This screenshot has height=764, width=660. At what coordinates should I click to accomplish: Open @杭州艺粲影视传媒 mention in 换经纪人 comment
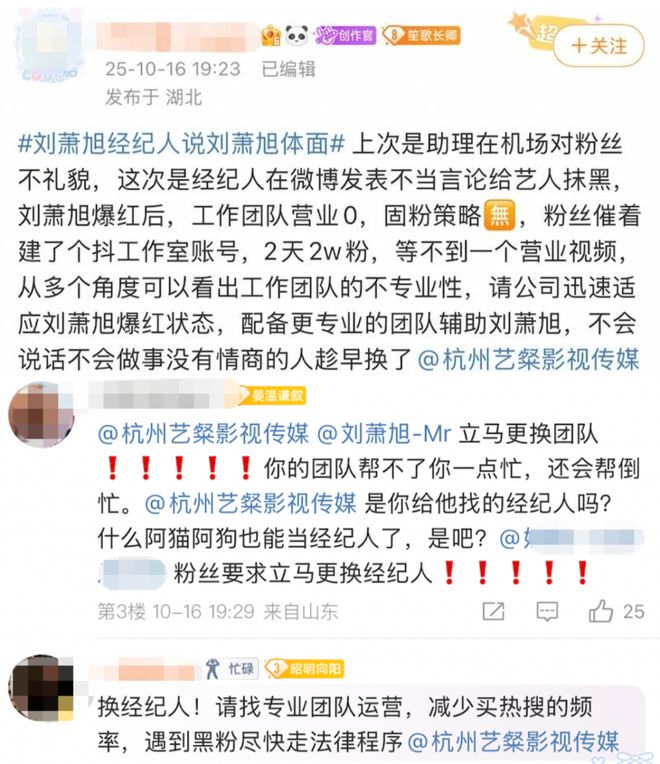pyautogui.click(x=512, y=741)
